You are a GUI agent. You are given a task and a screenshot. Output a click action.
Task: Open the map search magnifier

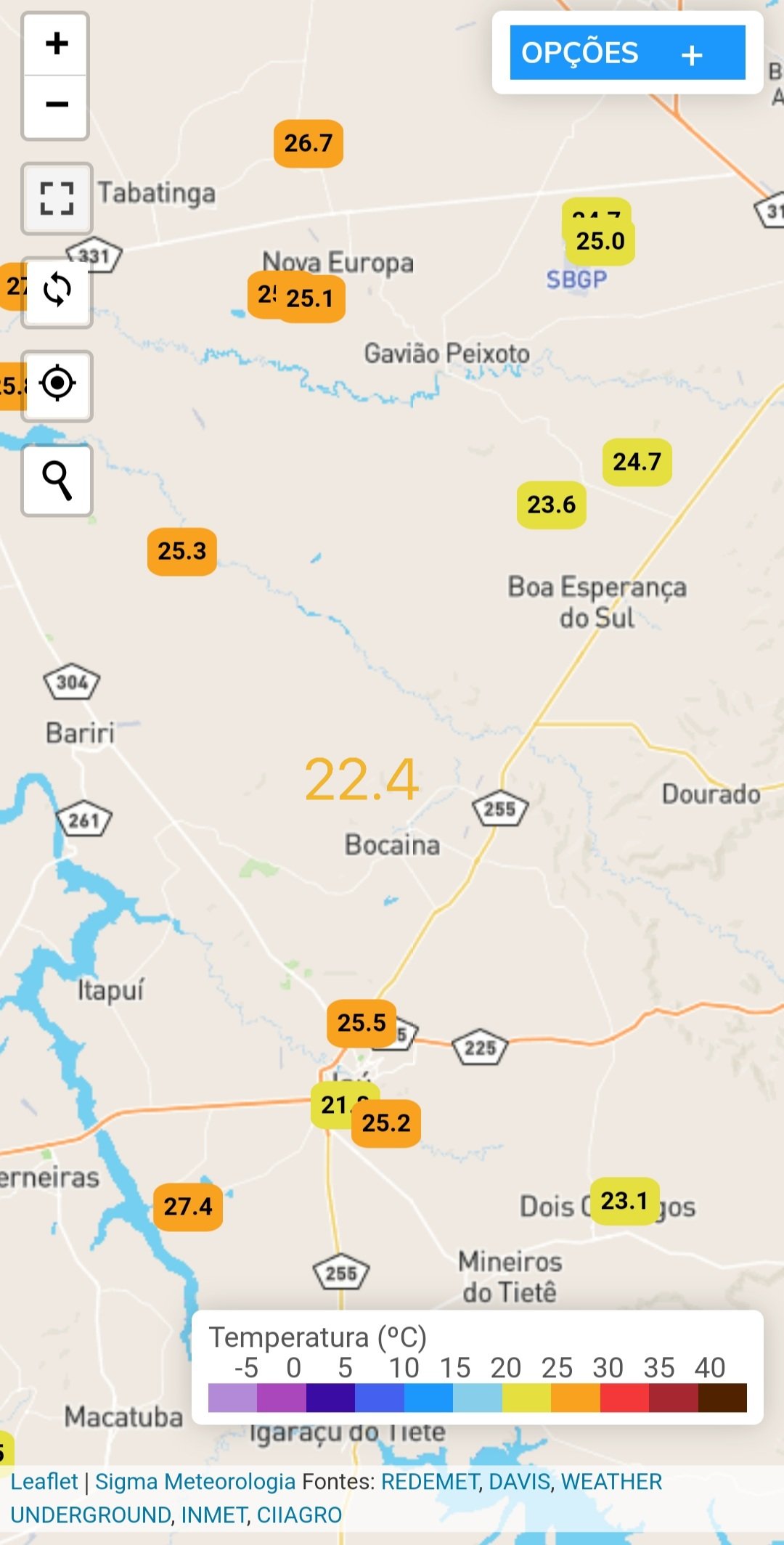click(57, 480)
